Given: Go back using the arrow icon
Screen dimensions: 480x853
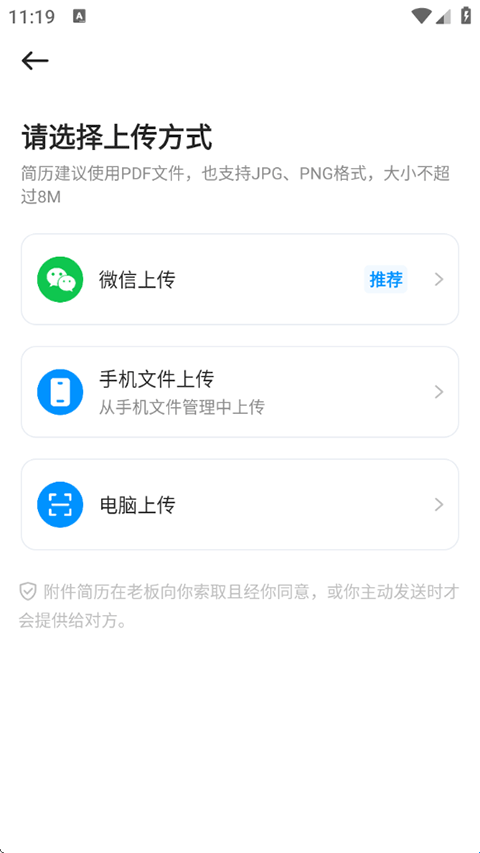Looking at the screenshot, I should tap(35, 60).
